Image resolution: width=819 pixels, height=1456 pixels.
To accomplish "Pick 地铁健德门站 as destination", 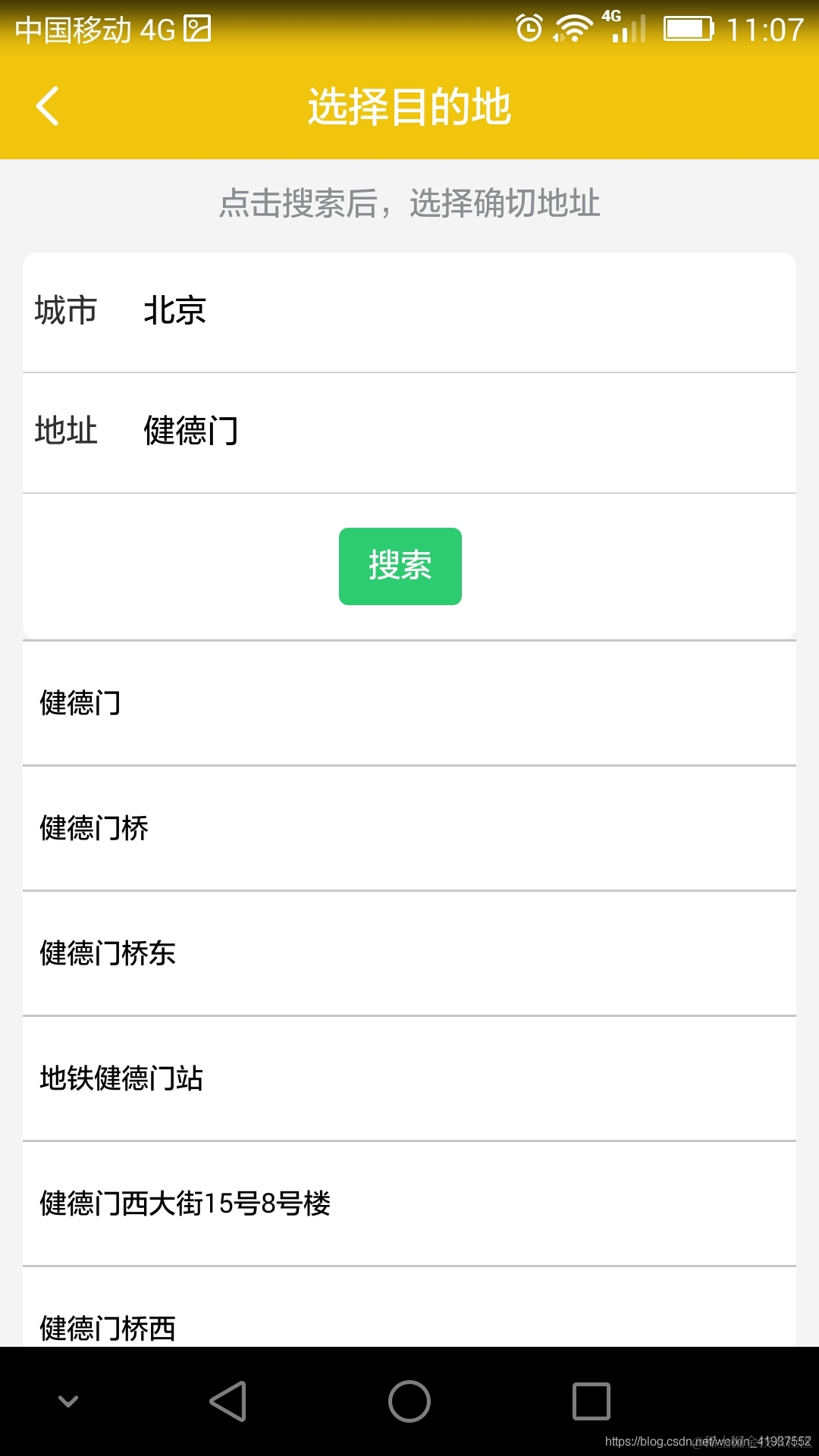I will (x=409, y=1078).
